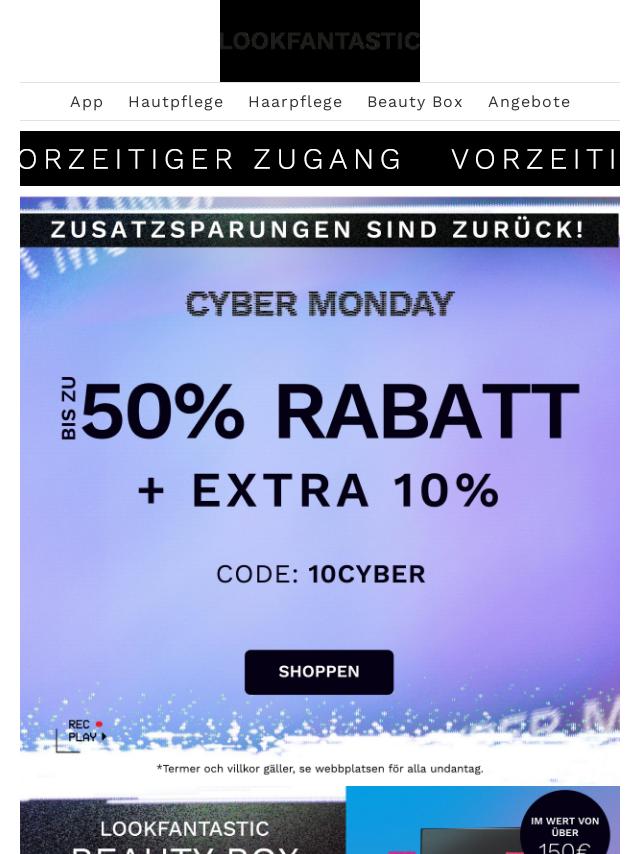Open the Haarpflege section
The height and width of the screenshot is (854, 640).
295,102
